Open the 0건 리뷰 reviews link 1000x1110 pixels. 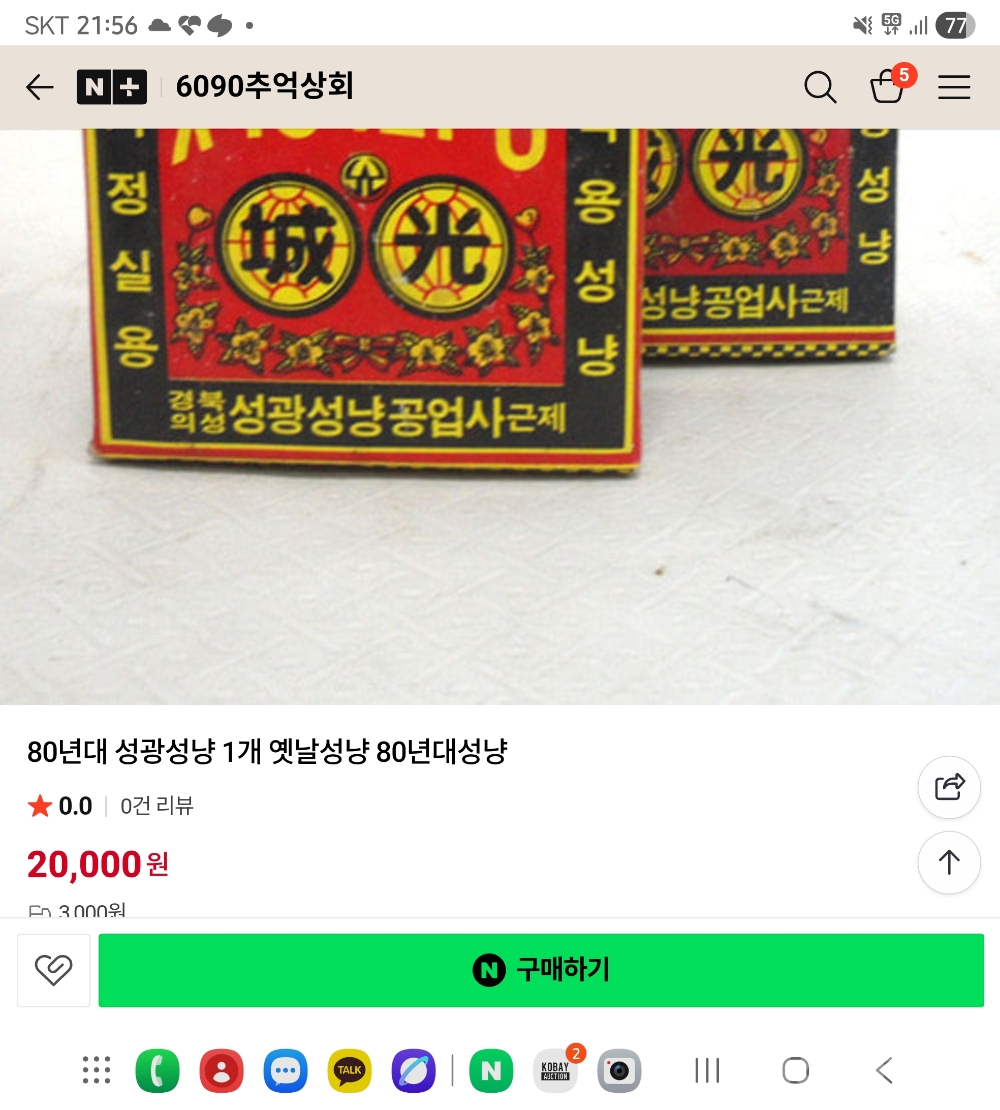pyautogui.click(x=157, y=806)
